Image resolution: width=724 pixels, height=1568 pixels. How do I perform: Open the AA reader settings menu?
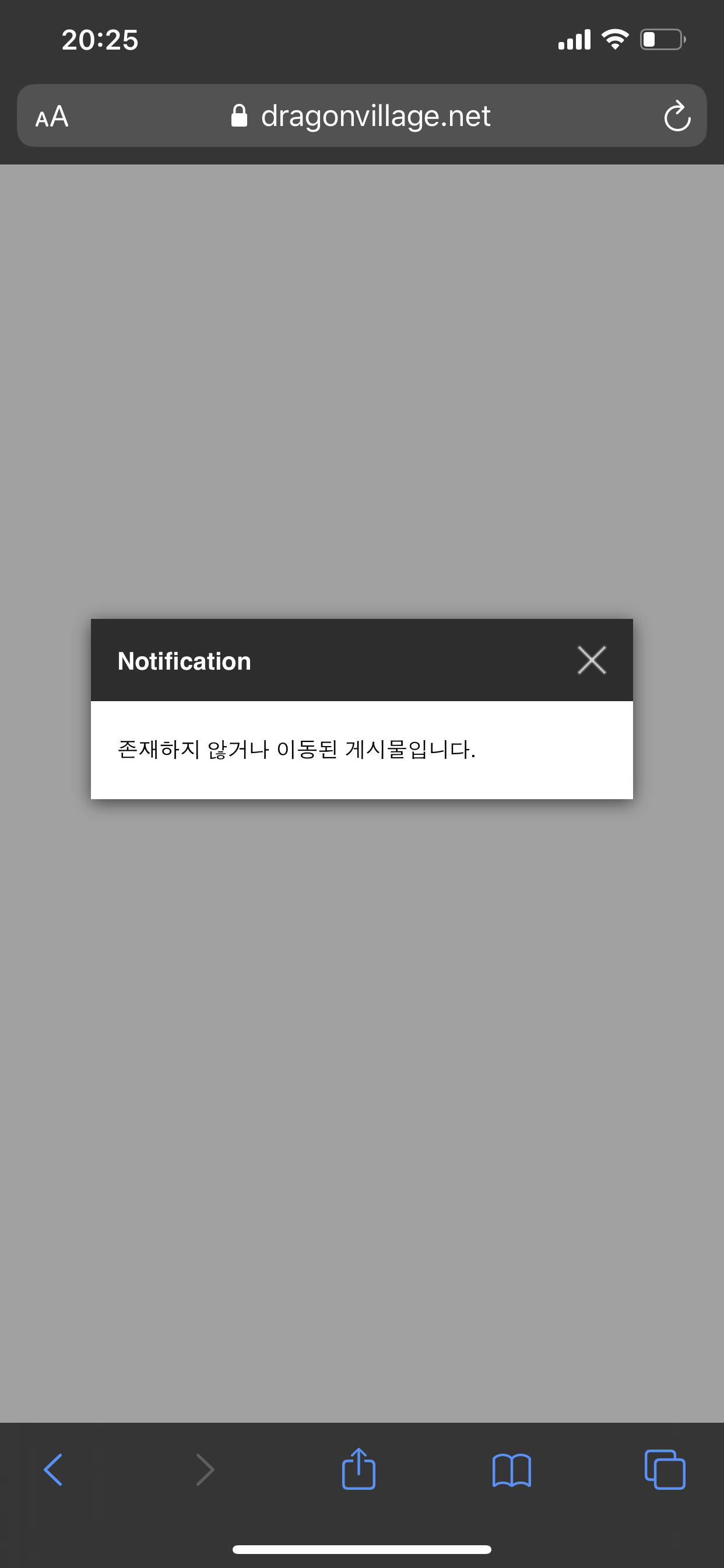coord(52,116)
